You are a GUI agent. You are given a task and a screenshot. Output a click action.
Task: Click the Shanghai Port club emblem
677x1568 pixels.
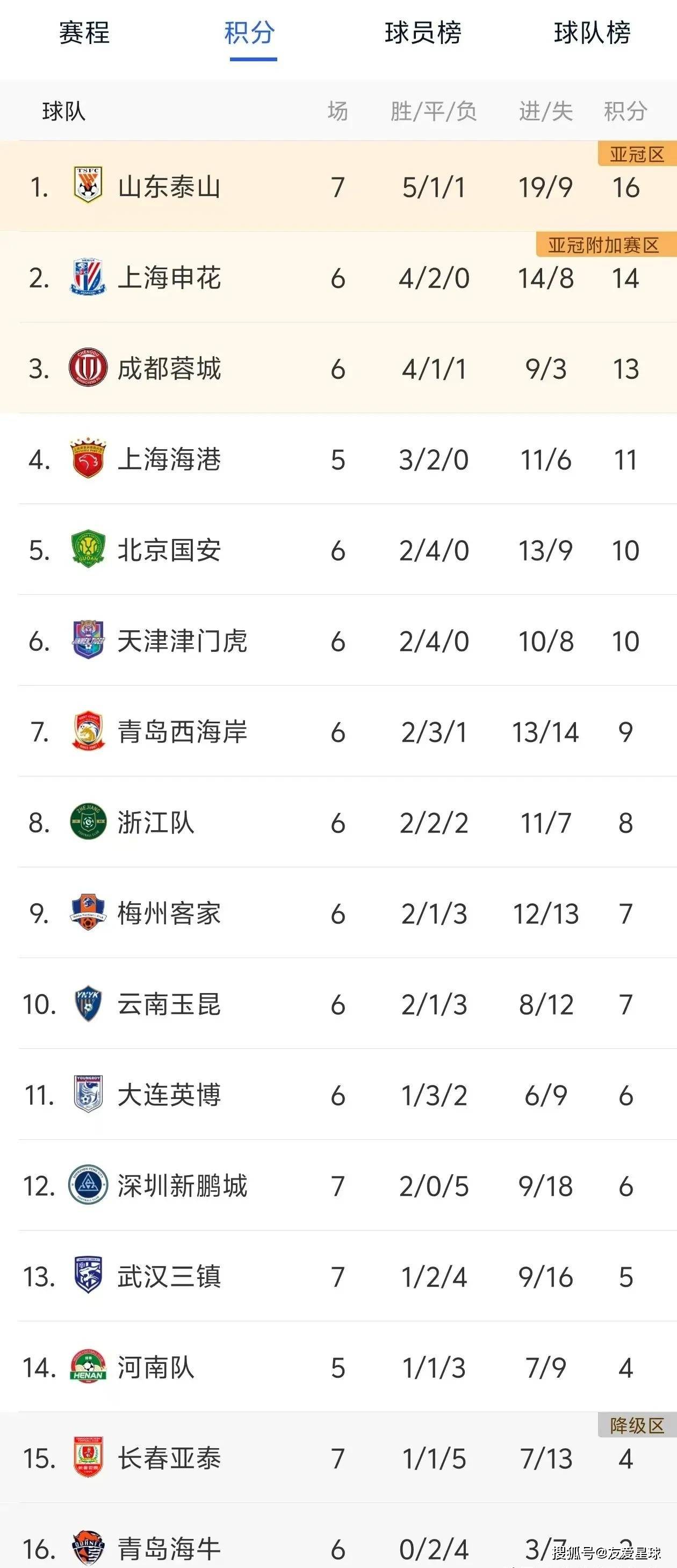click(88, 459)
